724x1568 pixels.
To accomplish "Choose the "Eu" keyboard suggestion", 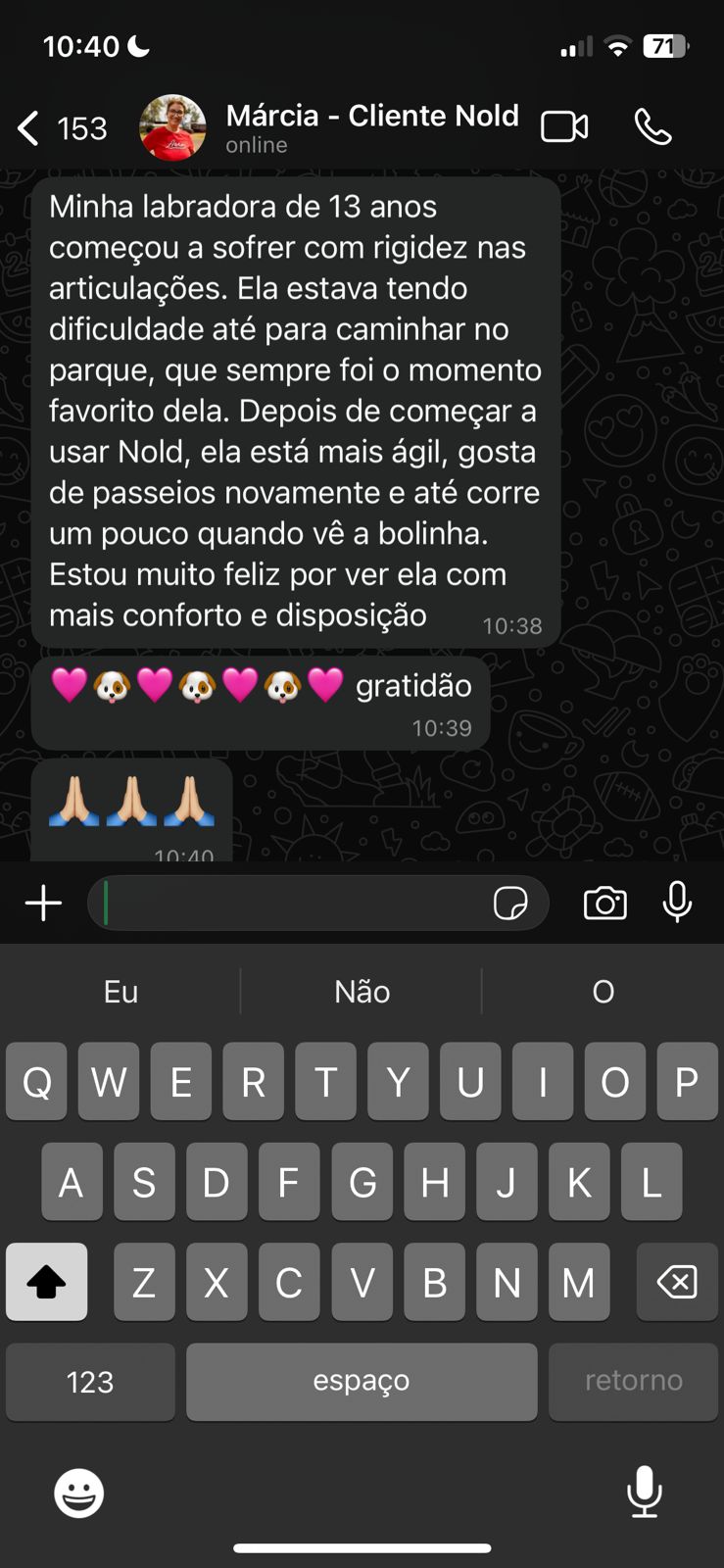I will [x=121, y=992].
